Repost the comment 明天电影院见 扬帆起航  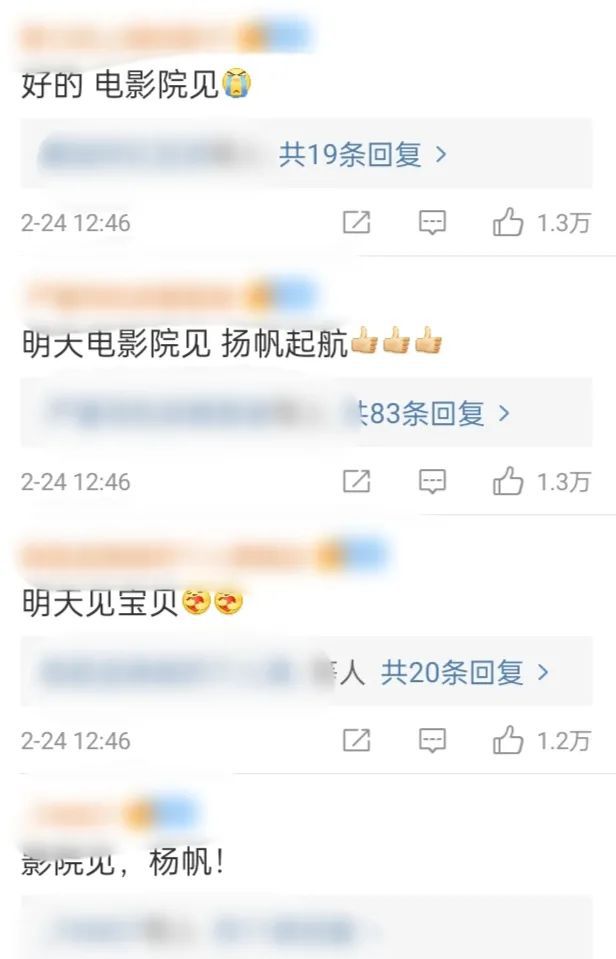[357, 482]
